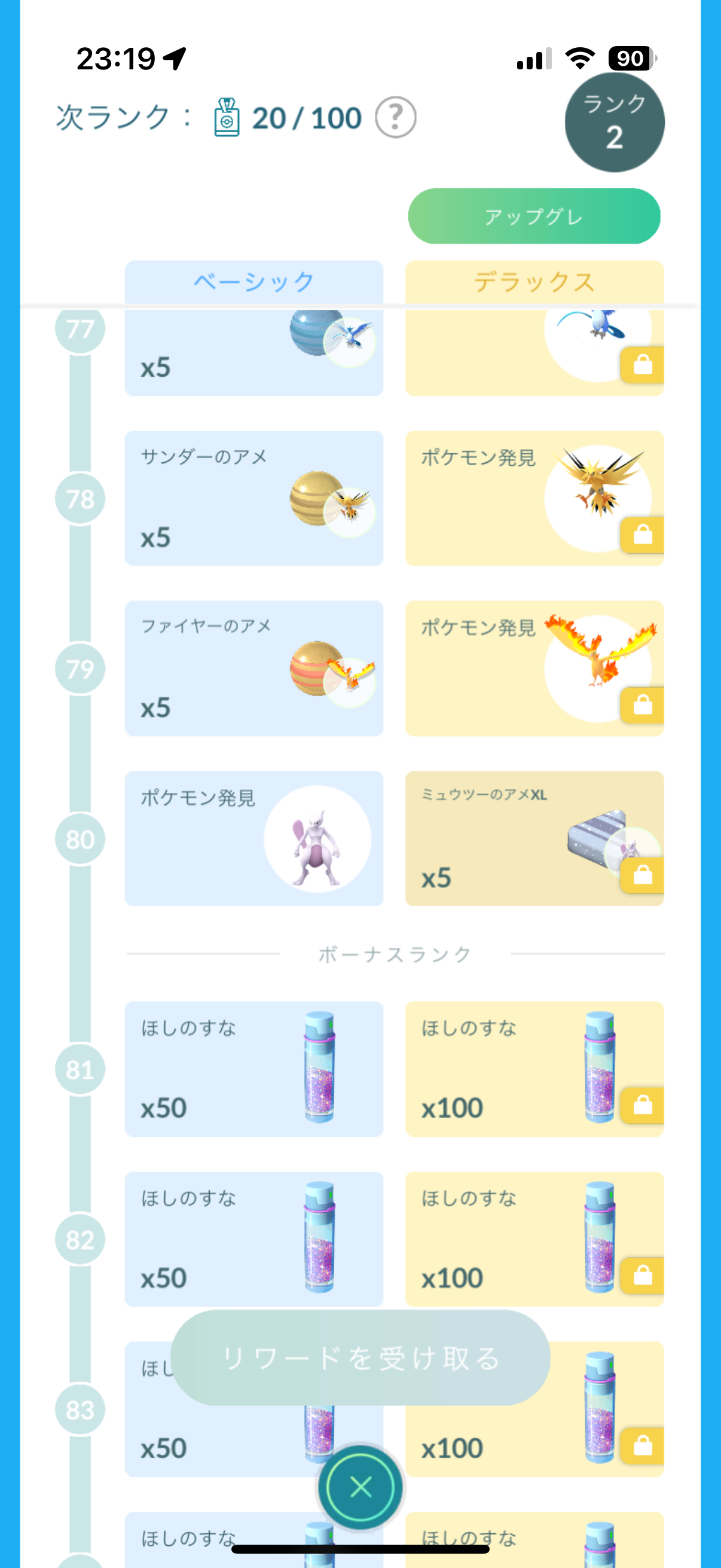Tap リワードを受け取る claim rewards button
Screen dimensions: 721x1568
(360, 1358)
